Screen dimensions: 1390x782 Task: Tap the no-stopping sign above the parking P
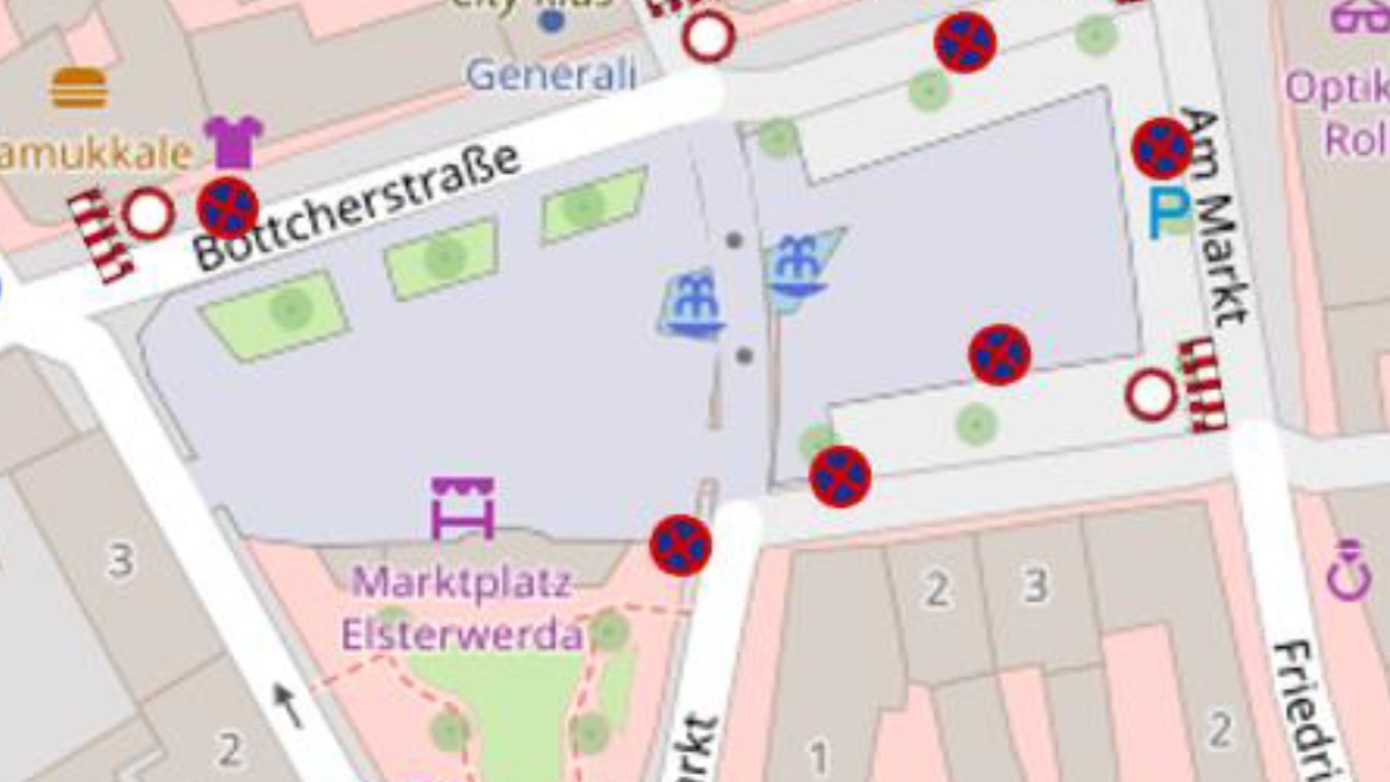1162,148
